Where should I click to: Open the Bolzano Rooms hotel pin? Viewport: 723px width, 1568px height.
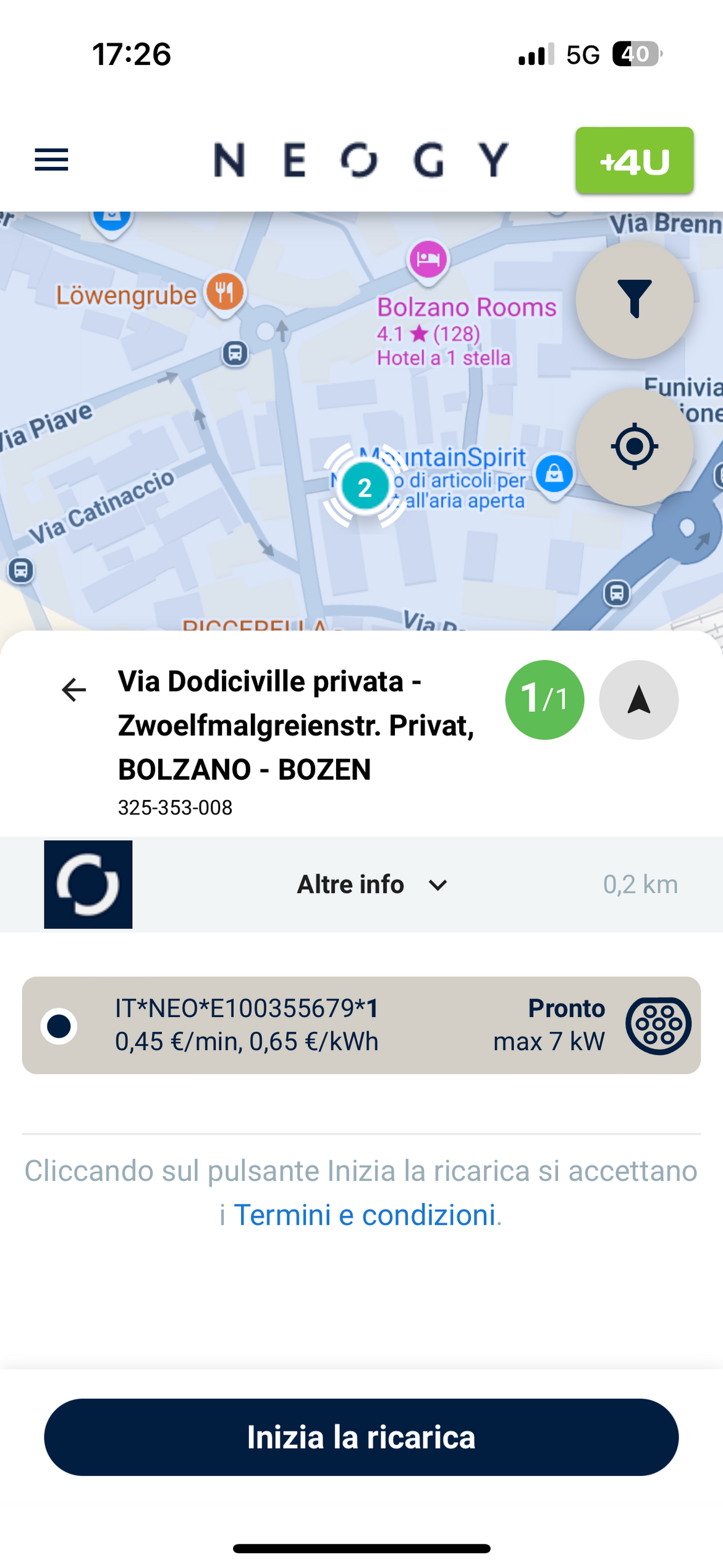click(428, 260)
